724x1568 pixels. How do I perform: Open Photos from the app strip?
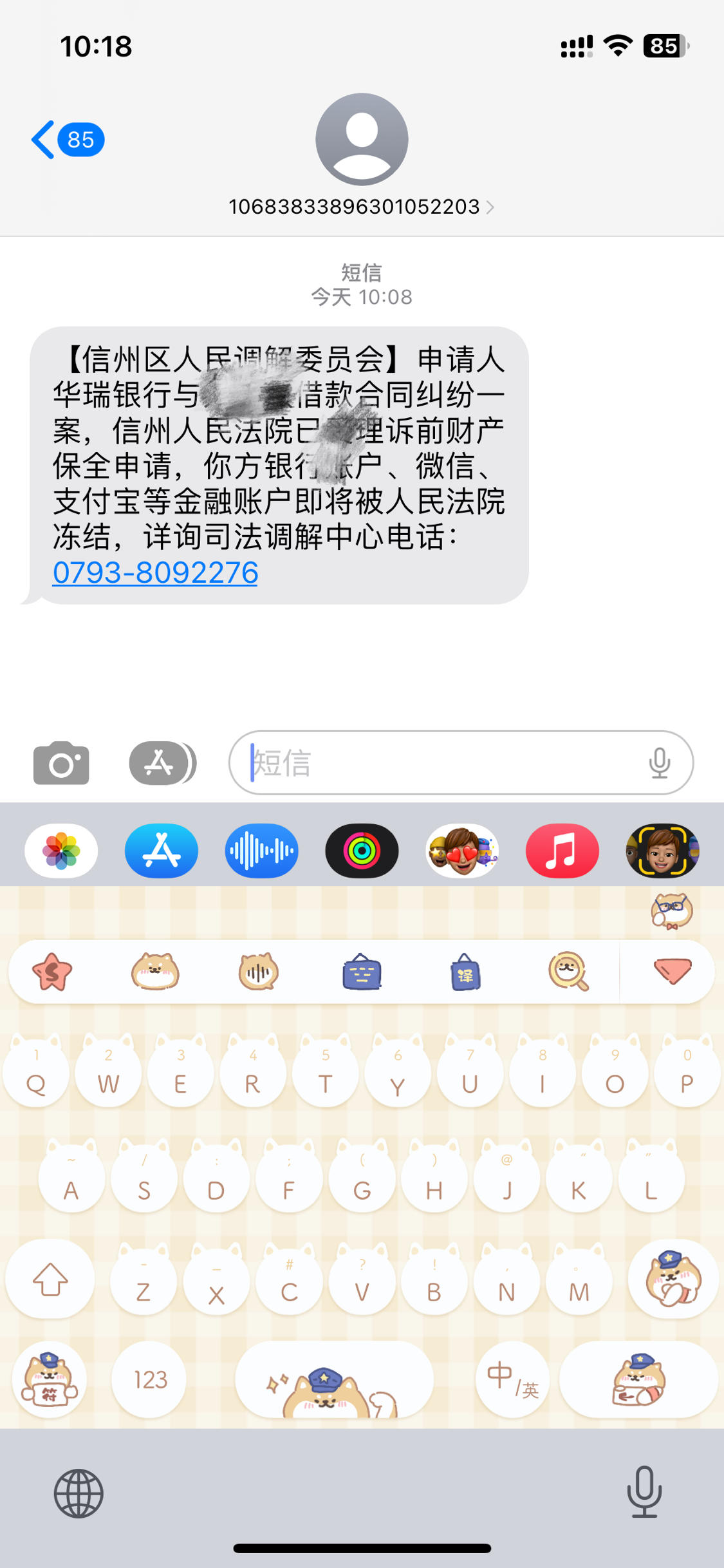60,851
